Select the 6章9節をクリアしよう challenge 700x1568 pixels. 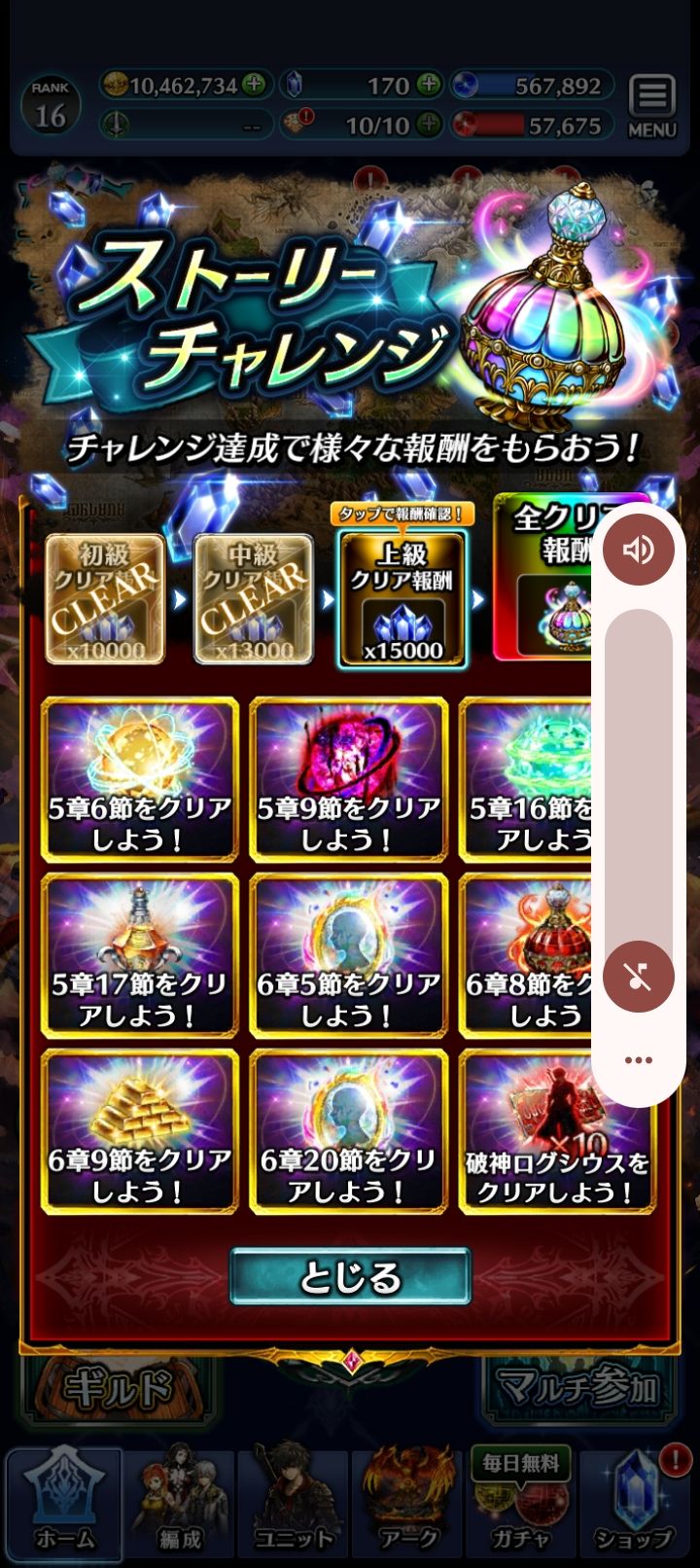(139, 1131)
